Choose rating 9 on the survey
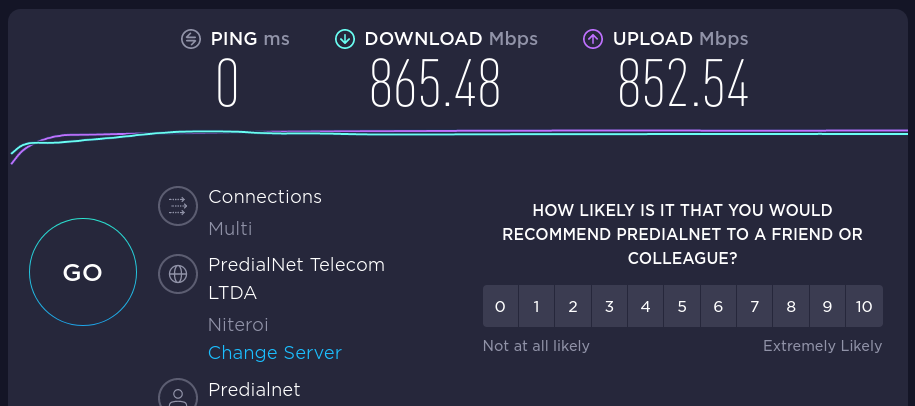 tap(827, 307)
